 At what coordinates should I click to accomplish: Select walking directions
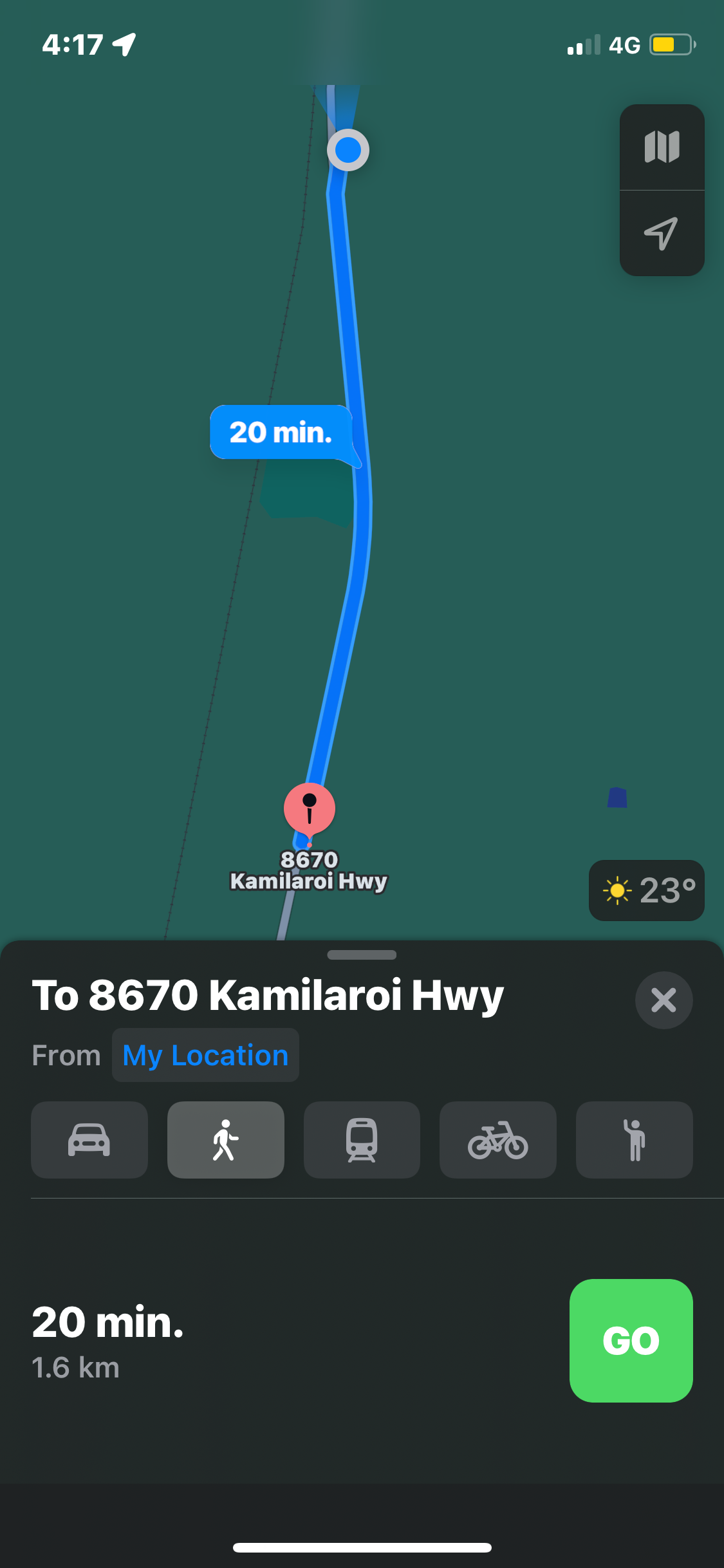[226, 1140]
